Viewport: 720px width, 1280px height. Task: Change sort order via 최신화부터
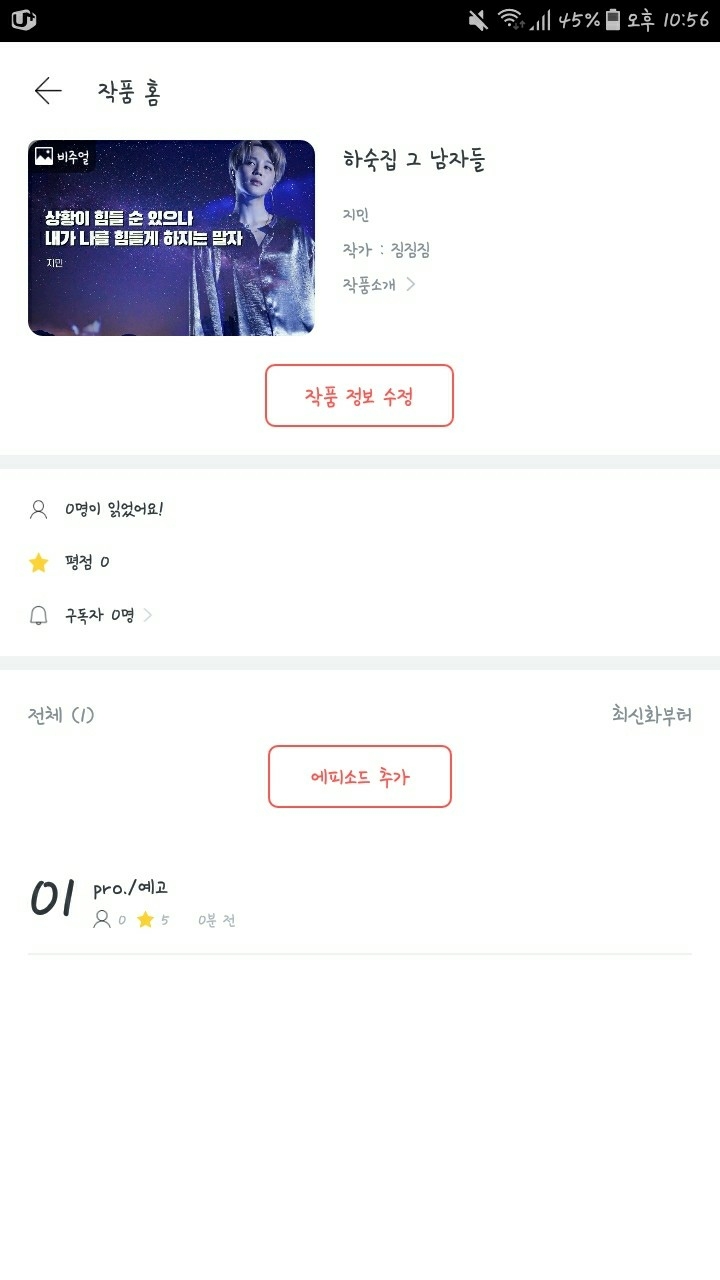pos(651,715)
